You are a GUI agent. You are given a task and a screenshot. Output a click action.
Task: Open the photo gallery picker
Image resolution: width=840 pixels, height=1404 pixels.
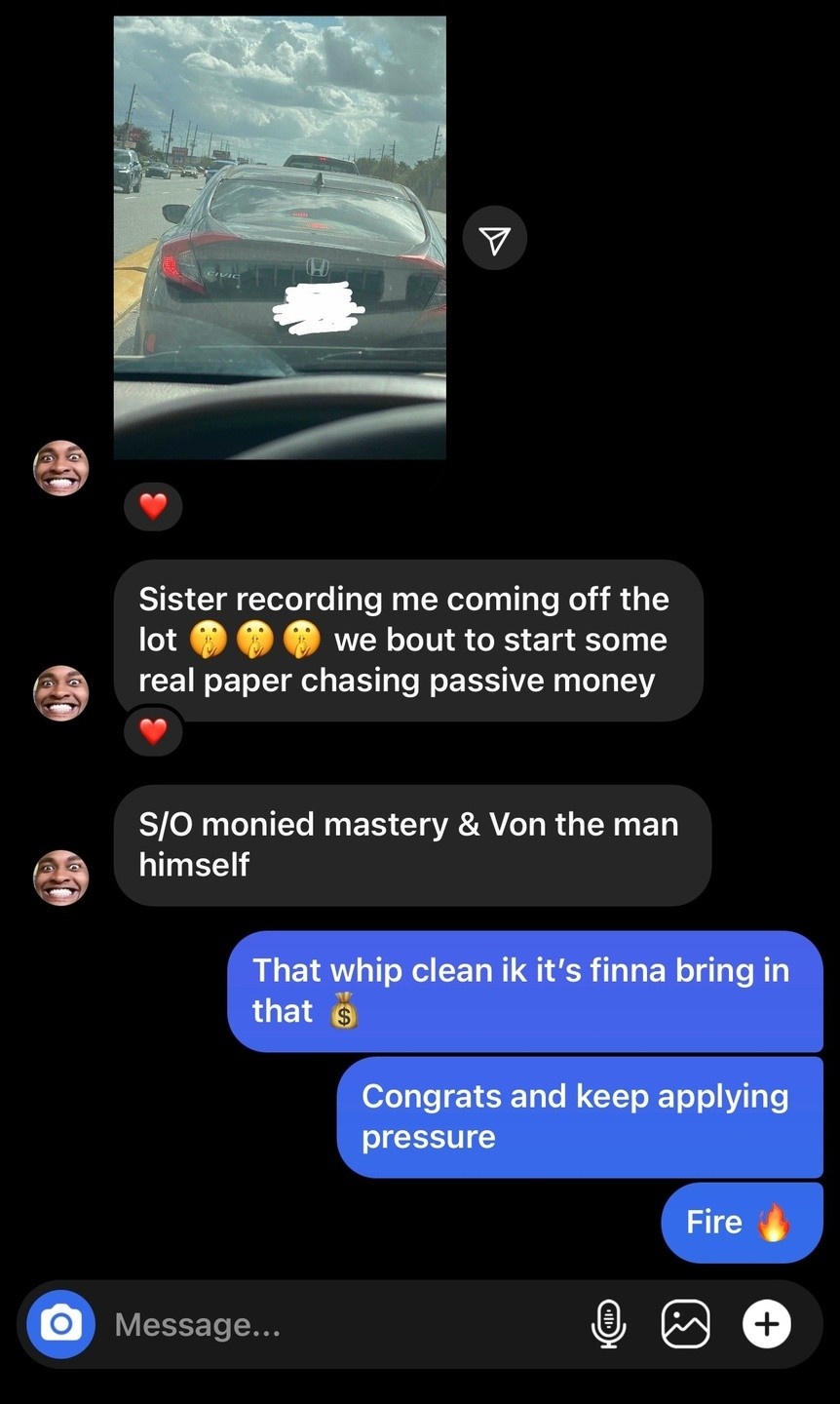686,1324
